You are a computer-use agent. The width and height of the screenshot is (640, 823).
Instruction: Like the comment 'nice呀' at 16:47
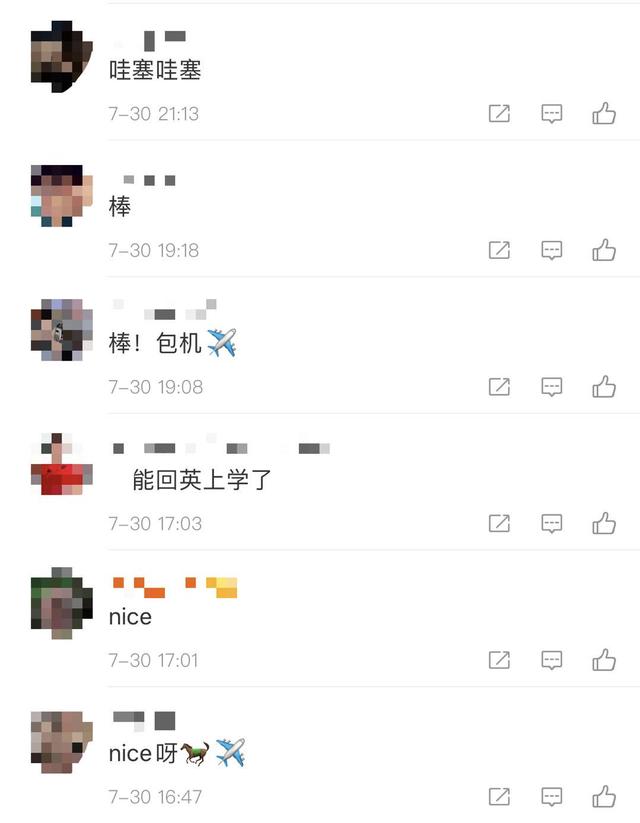604,797
